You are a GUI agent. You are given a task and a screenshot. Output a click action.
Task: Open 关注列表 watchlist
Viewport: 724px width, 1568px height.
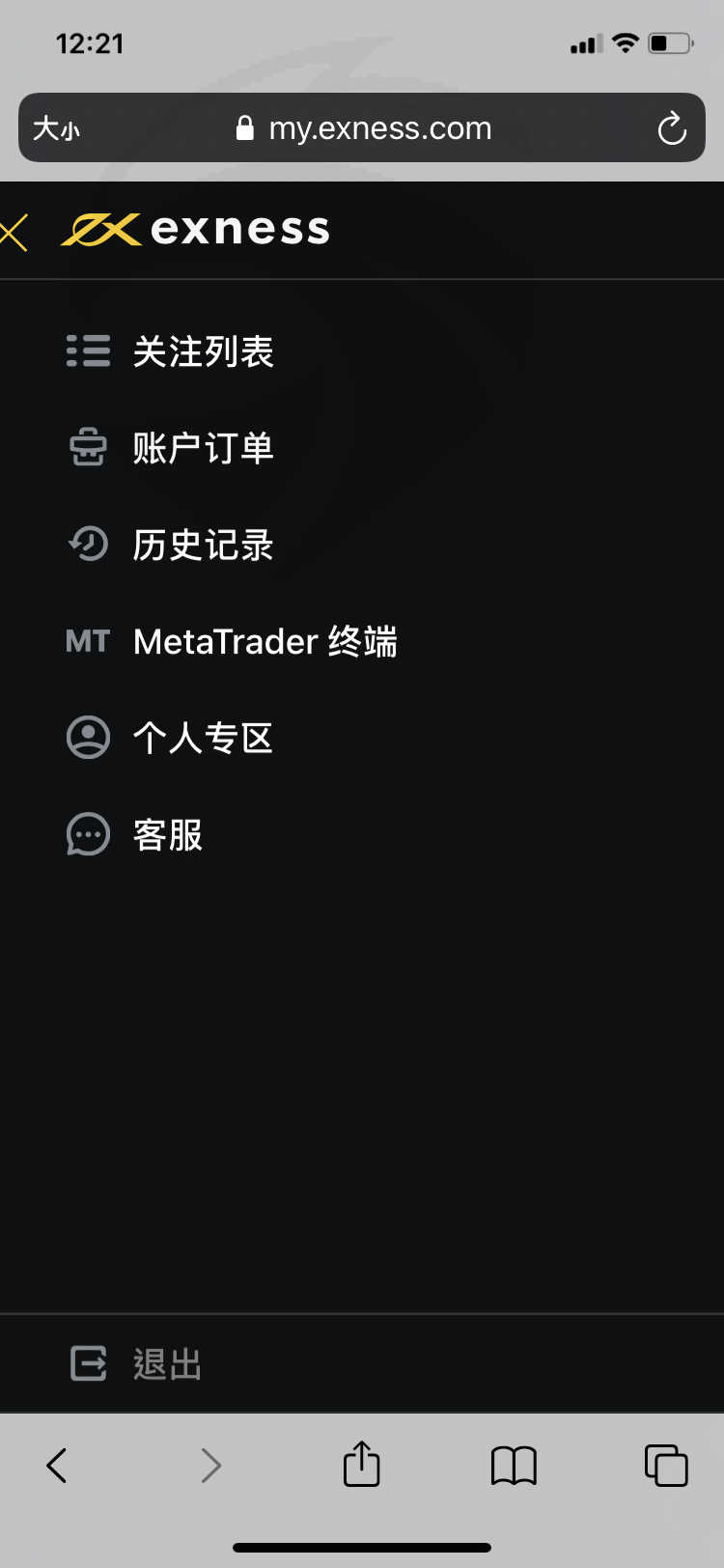pyautogui.click(x=203, y=351)
